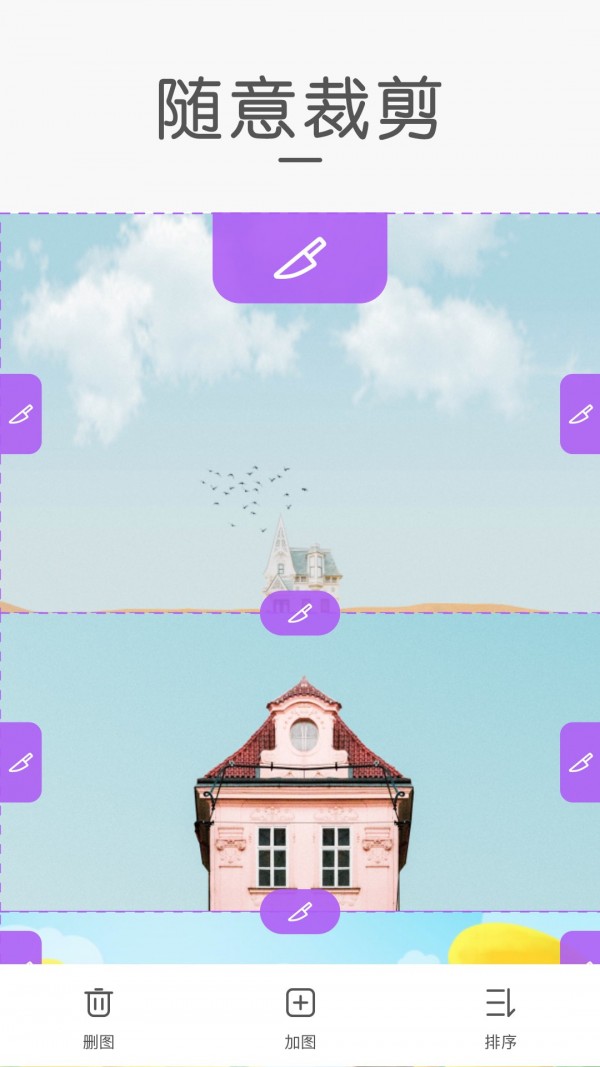Open 排序 to reorder images
Screen dimensions: 600x1067
tap(500, 1015)
